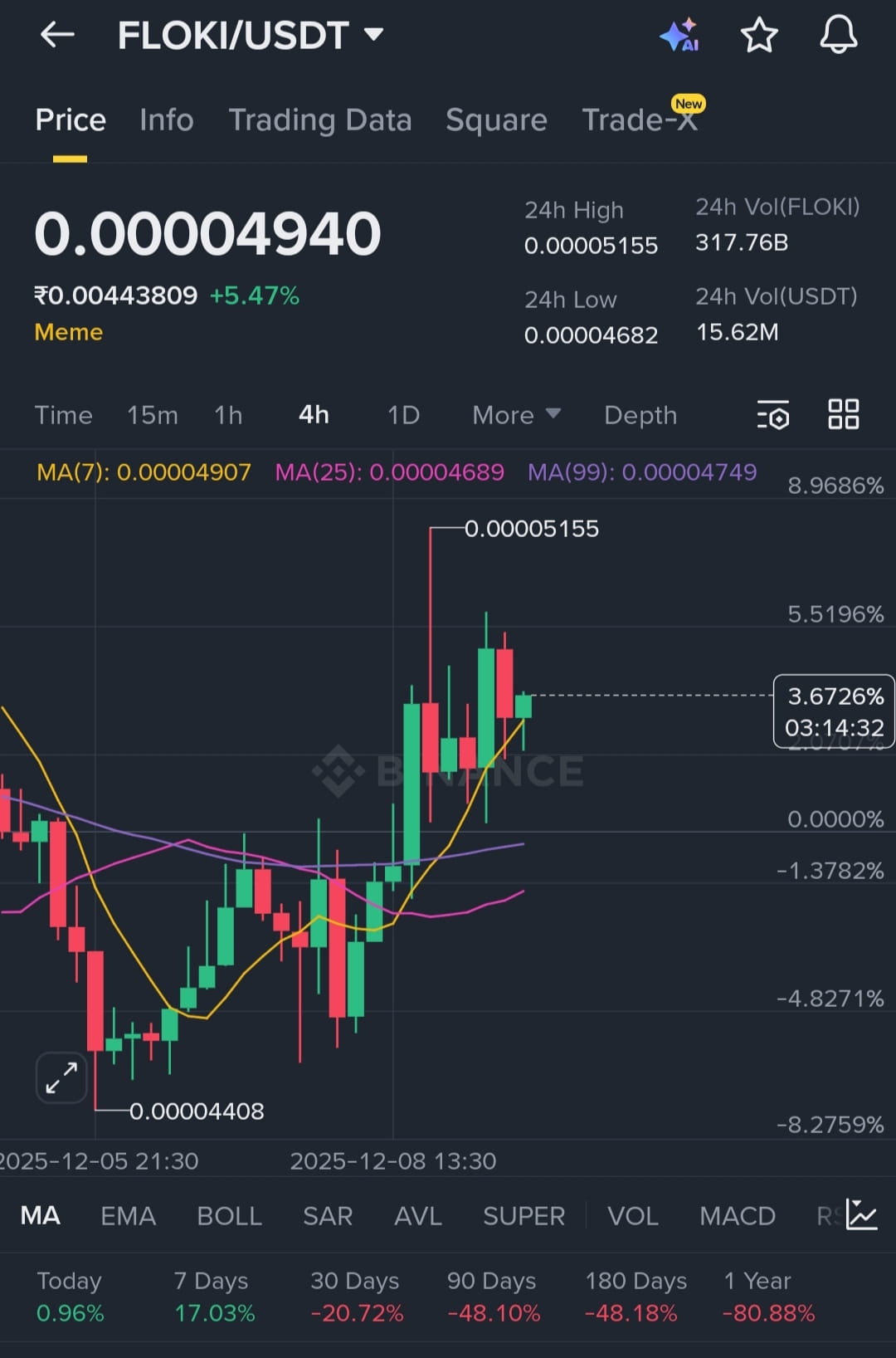Switch to the Depth chart view

(x=640, y=415)
